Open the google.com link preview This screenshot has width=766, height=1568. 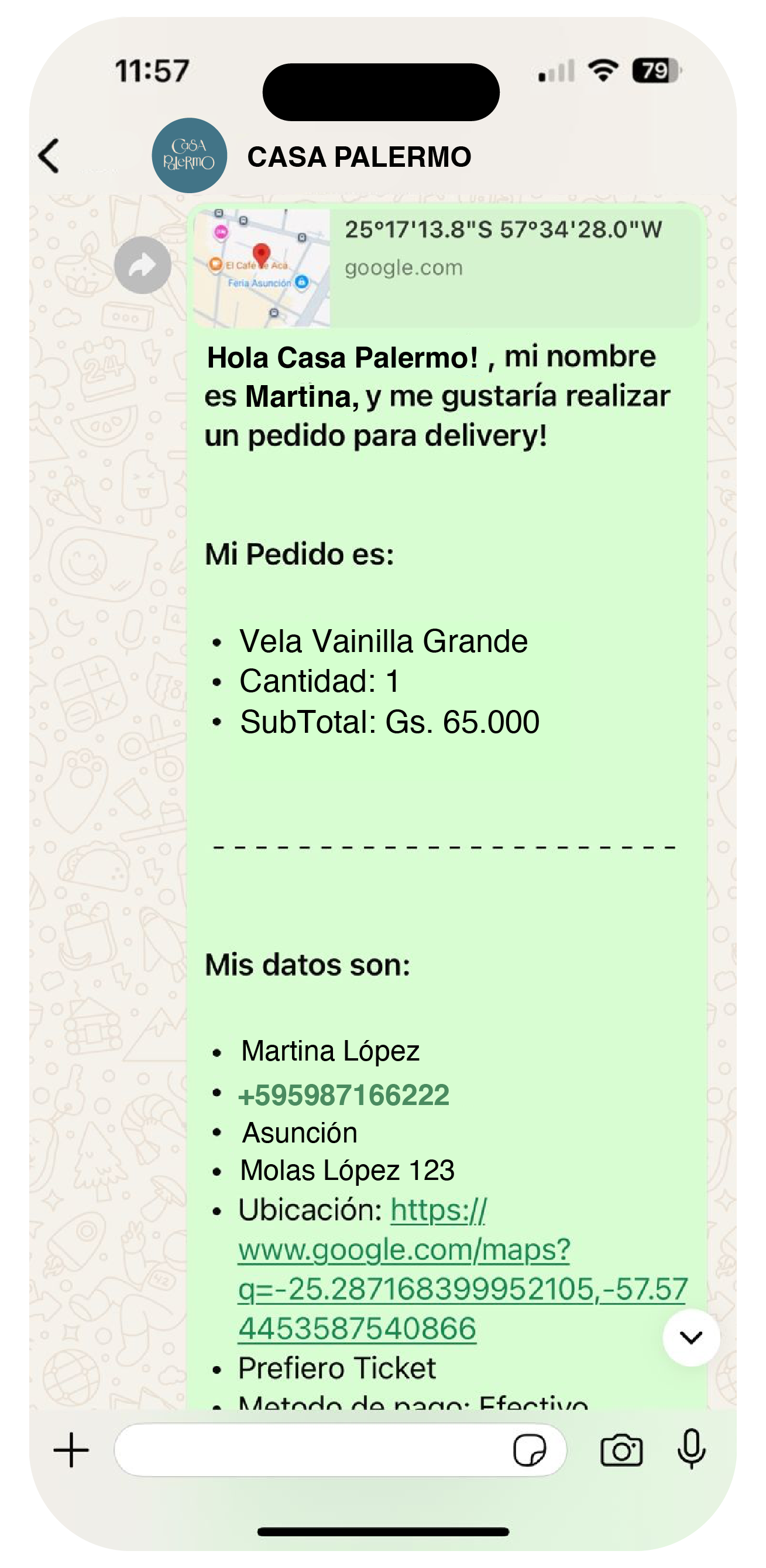pos(403,267)
